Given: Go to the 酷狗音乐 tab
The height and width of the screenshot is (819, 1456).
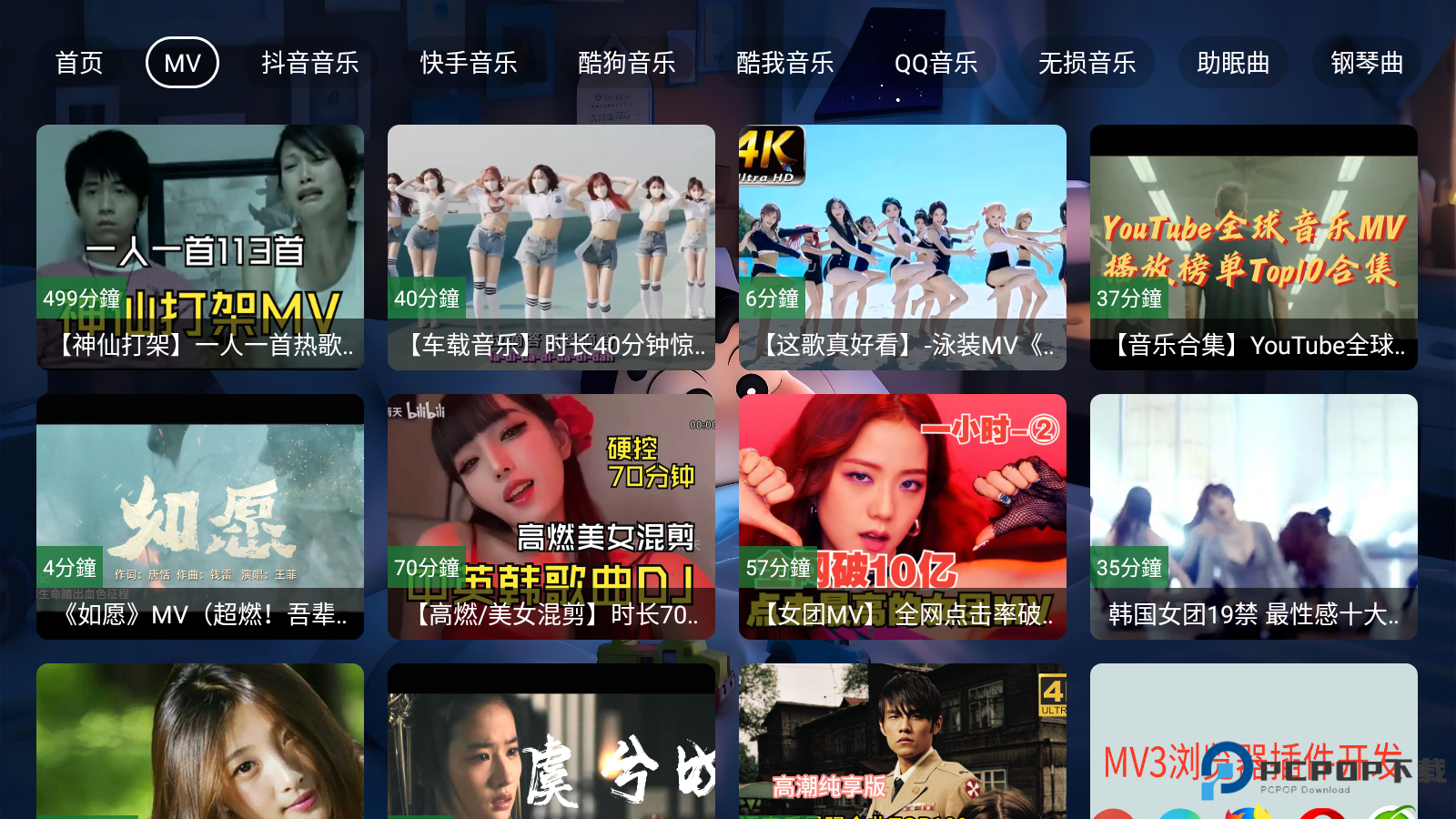Looking at the screenshot, I should pyautogui.click(x=626, y=63).
